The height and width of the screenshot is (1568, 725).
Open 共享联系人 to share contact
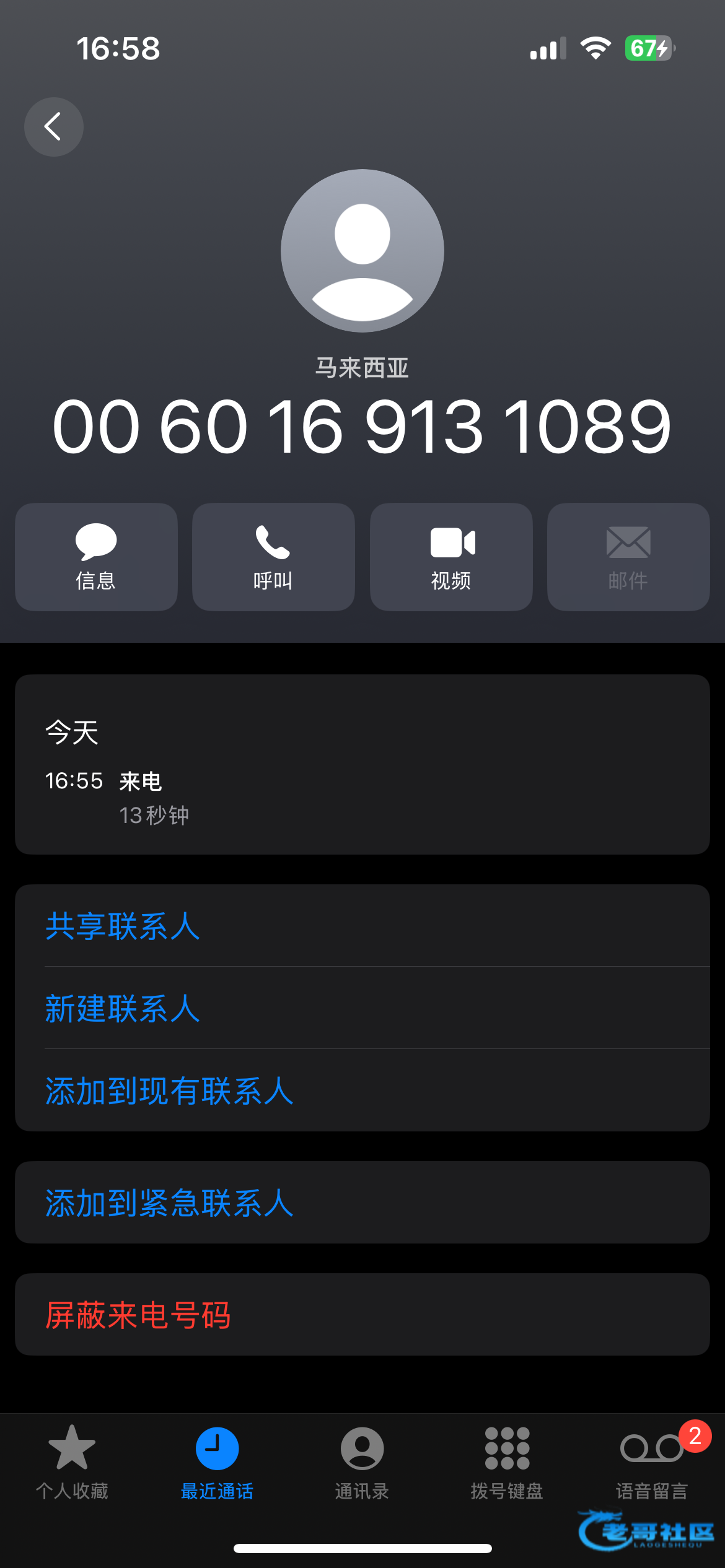click(362, 926)
